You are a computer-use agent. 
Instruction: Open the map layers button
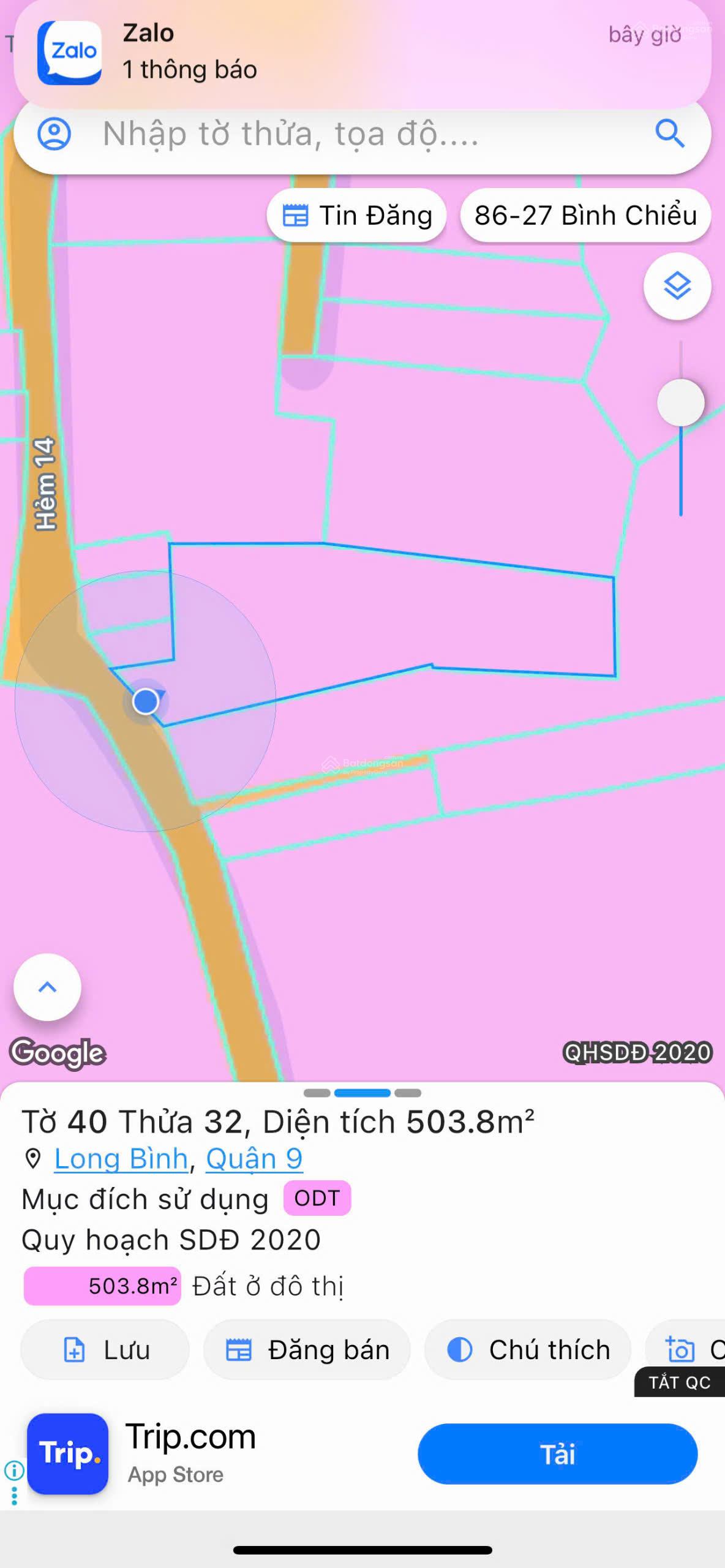click(x=677, y=286)
